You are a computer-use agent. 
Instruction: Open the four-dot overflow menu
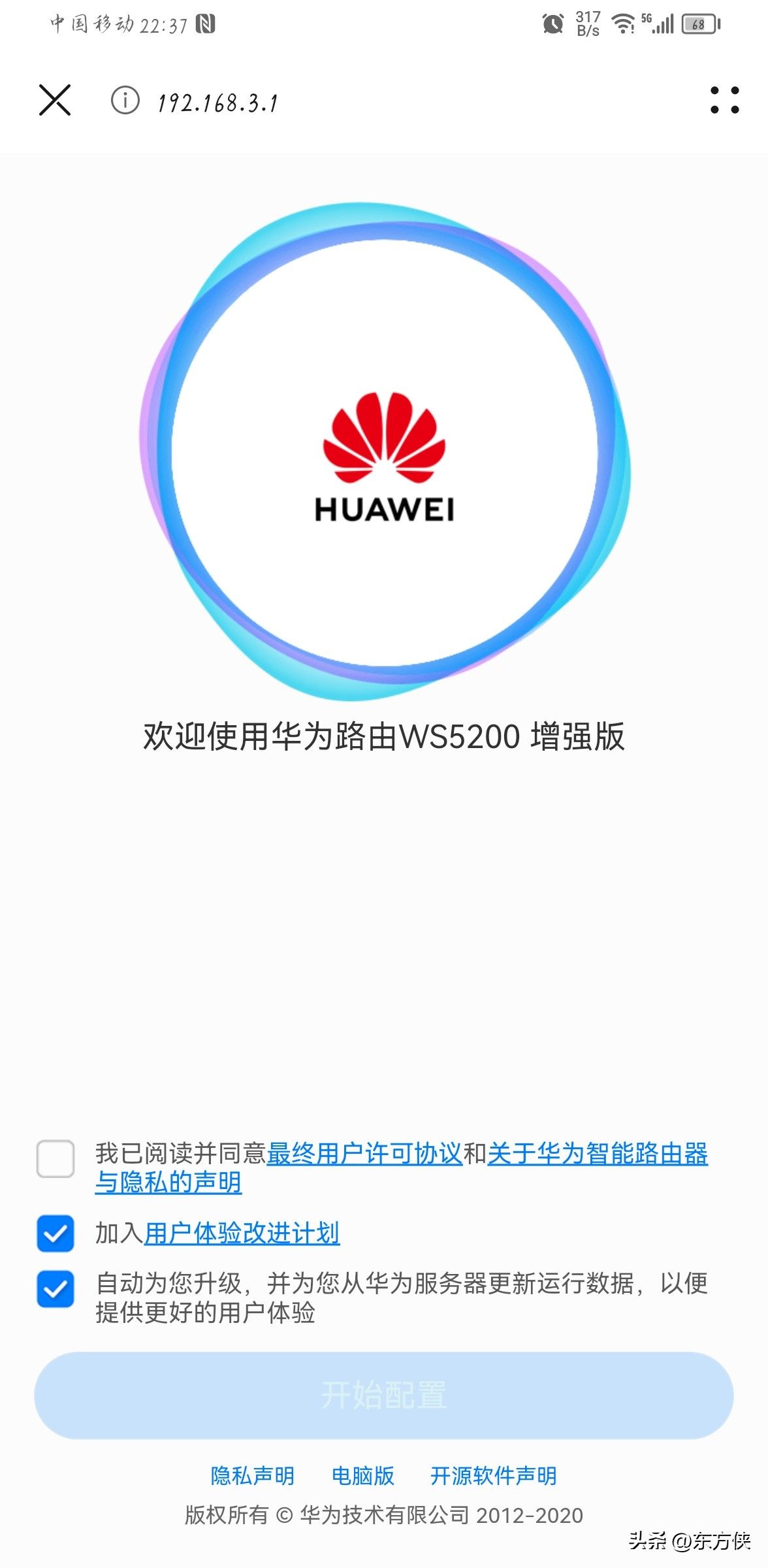pos(724,101)
